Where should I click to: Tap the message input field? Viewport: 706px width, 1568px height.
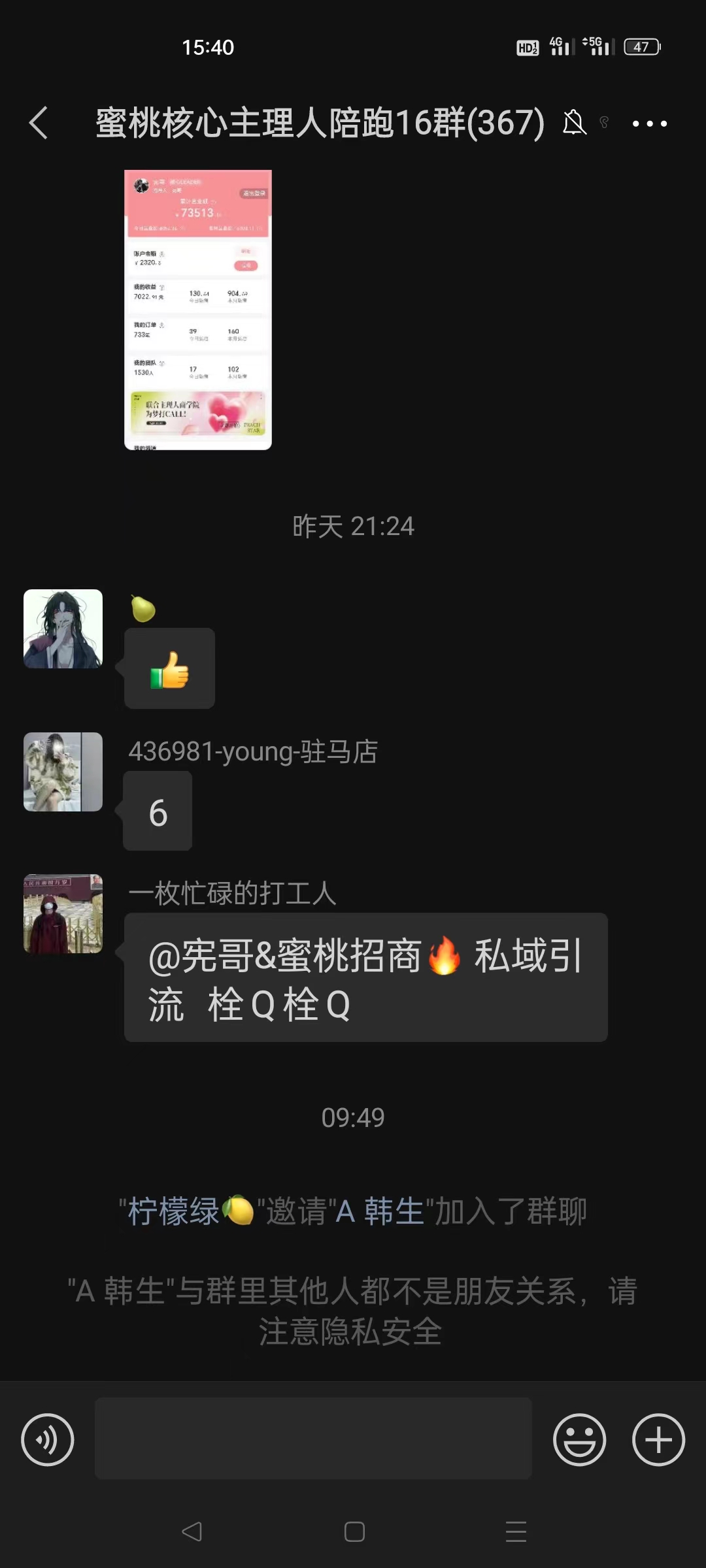point(314,1439)
